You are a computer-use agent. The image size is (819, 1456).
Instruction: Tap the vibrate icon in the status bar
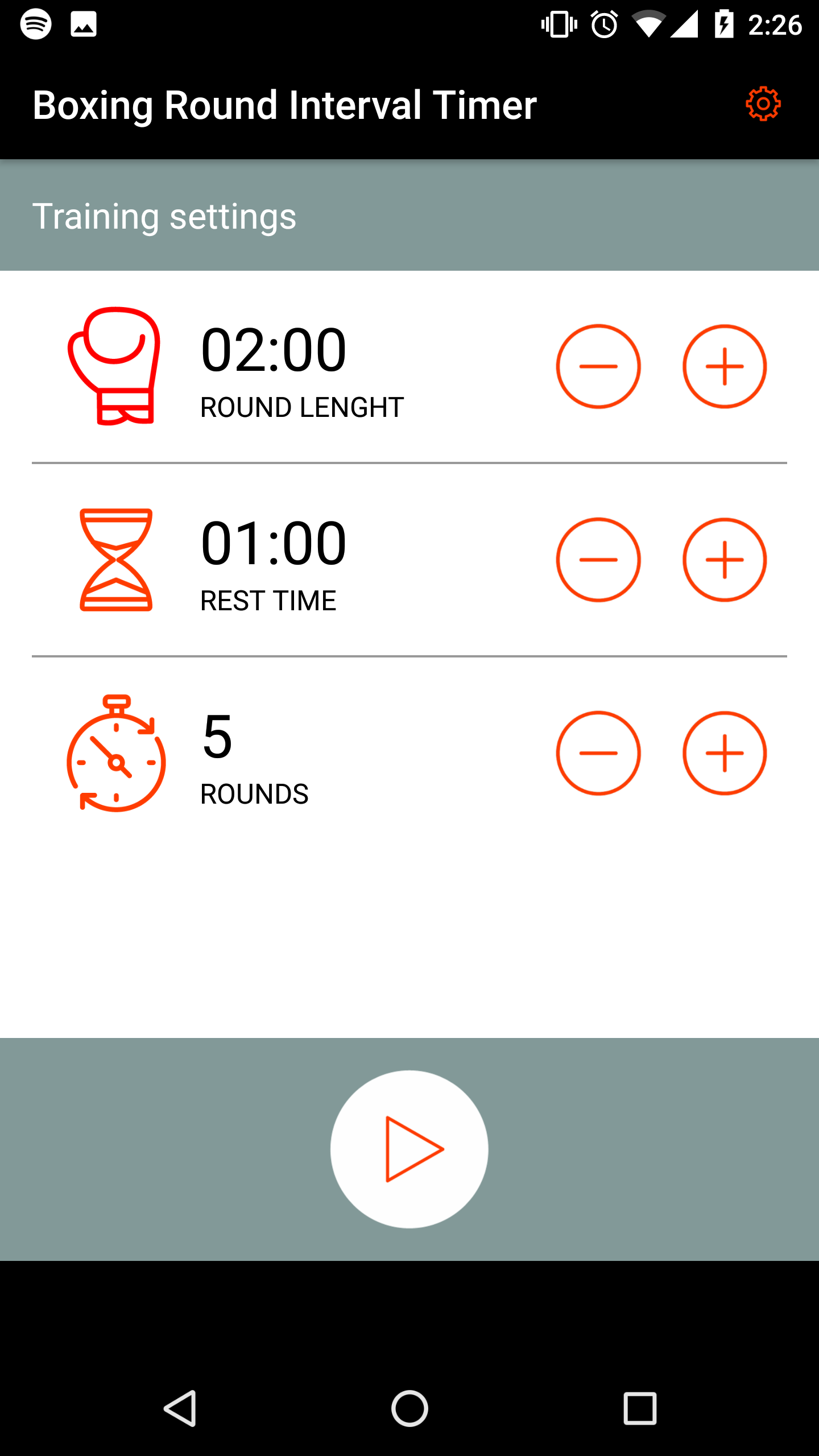[x=558, y=24]
